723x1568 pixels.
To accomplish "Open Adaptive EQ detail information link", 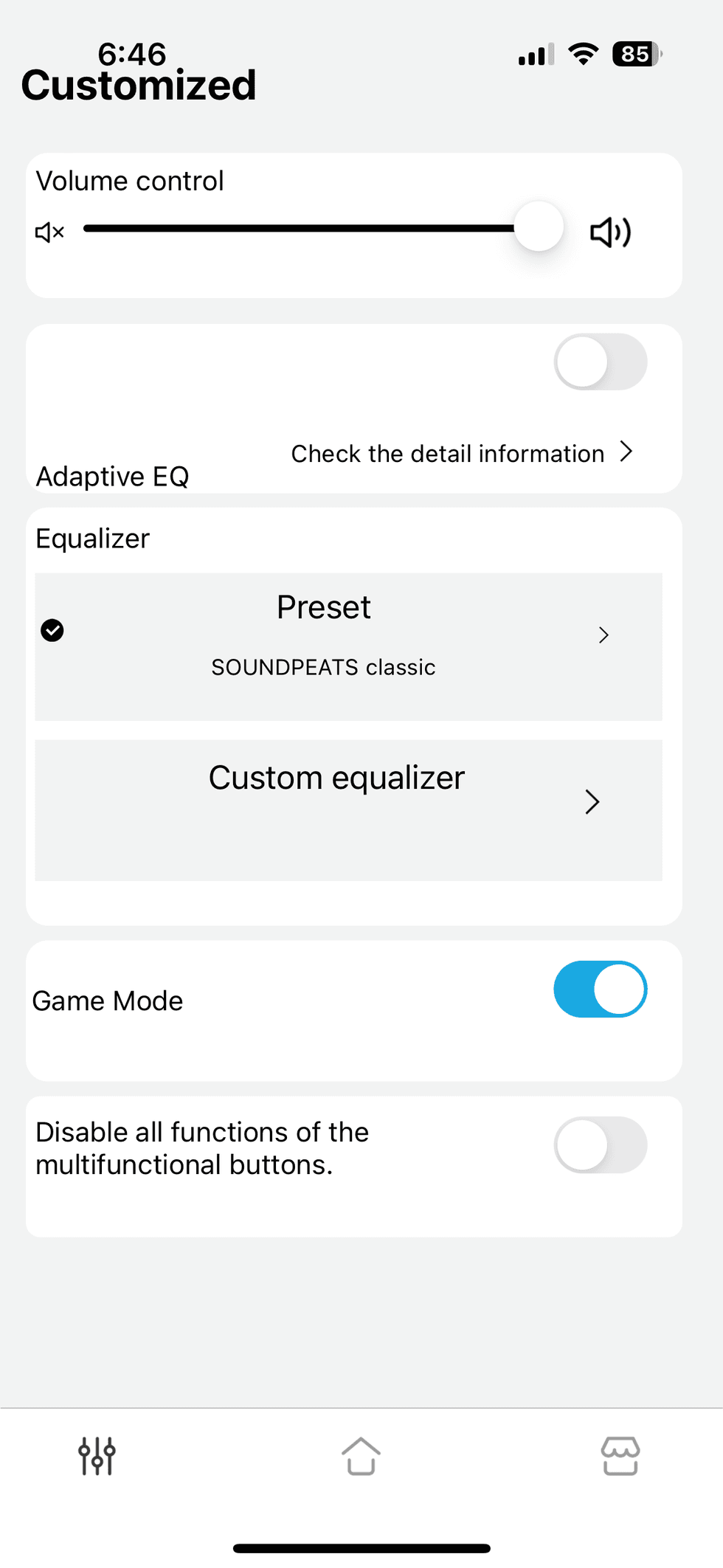I will [463, 453].
